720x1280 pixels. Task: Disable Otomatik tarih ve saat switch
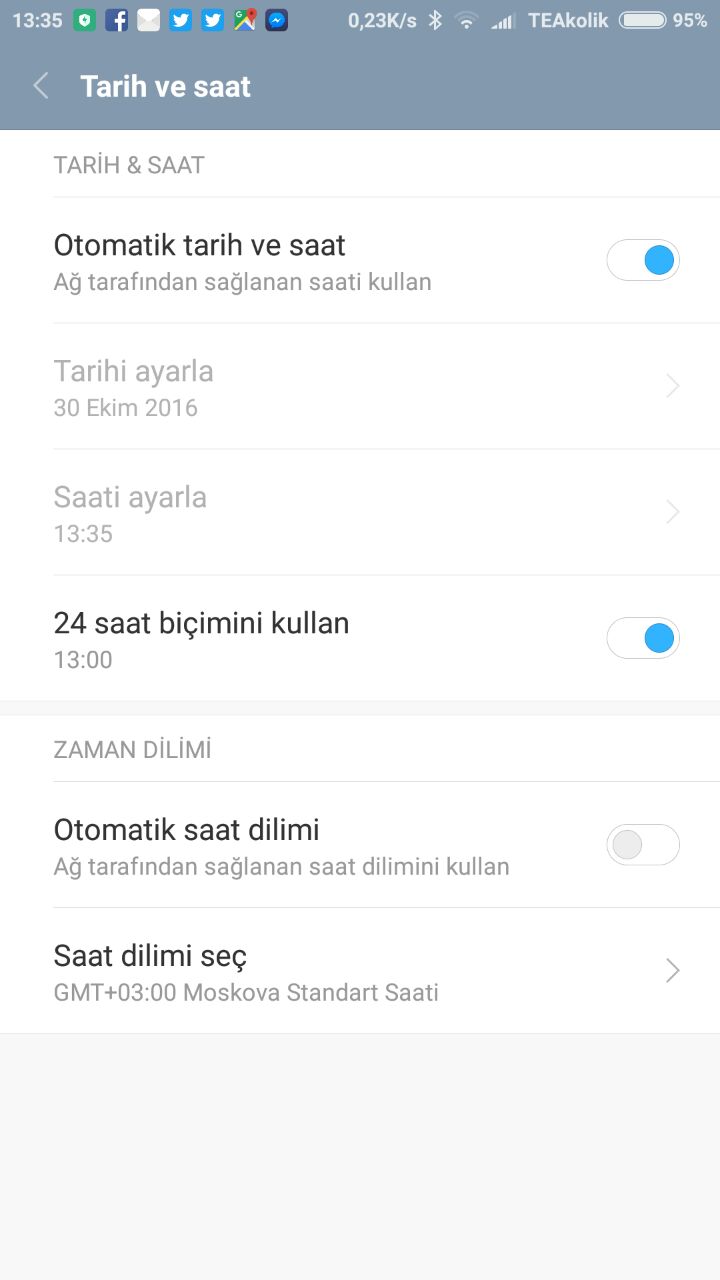coord(643,261)
